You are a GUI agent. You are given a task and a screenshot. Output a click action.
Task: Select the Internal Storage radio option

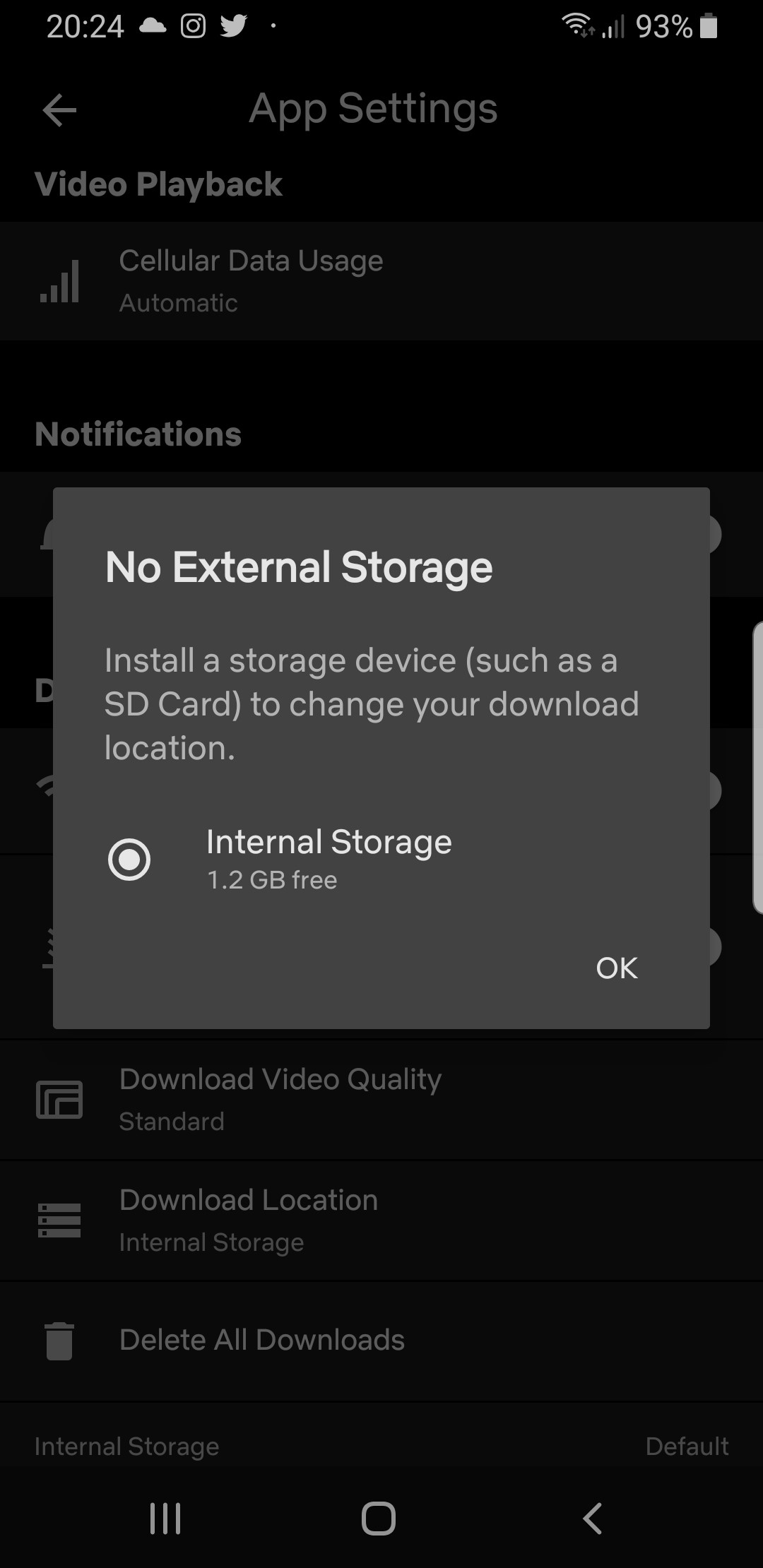(129, 860)
